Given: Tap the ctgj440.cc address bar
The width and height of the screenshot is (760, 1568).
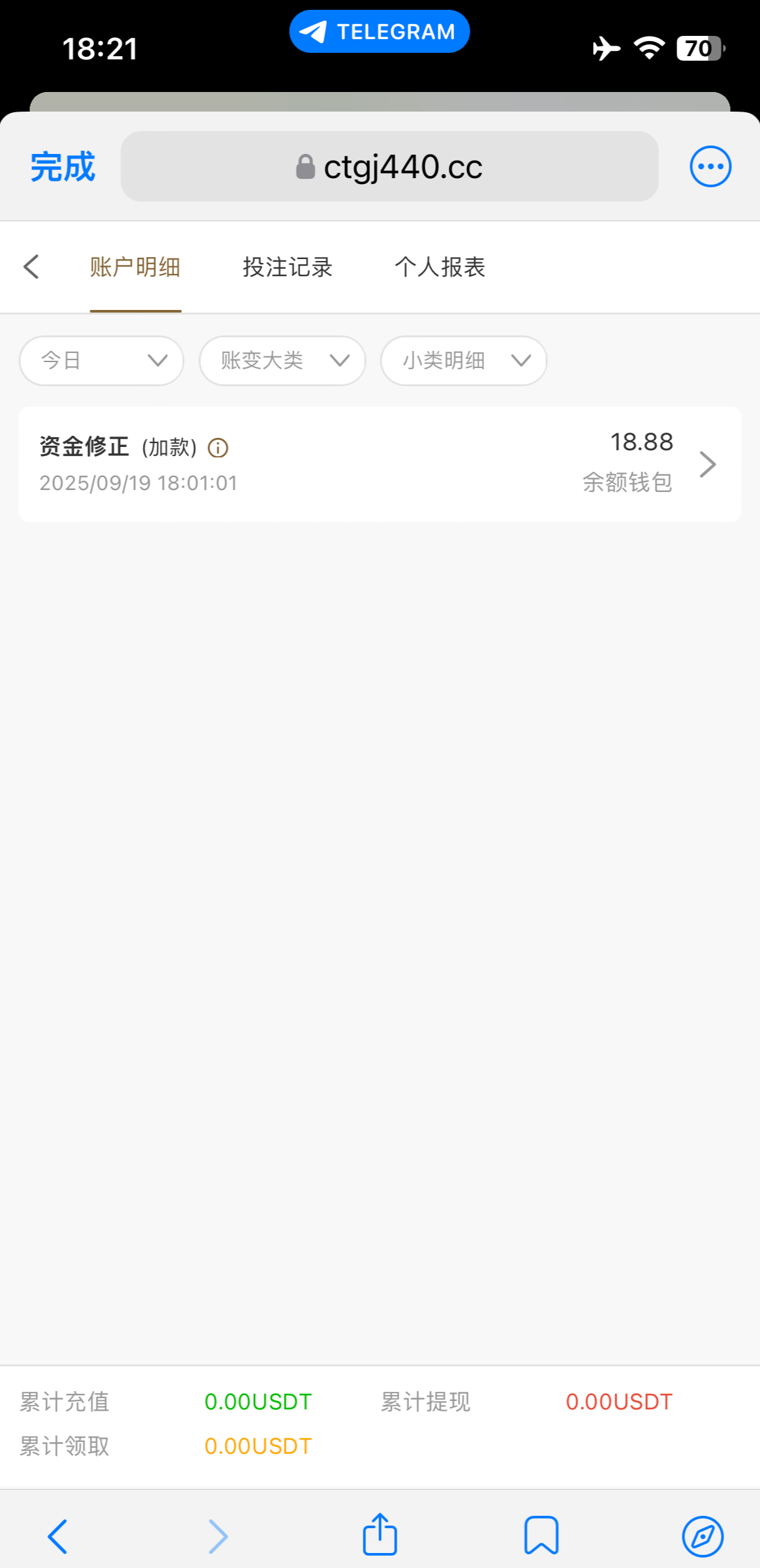Looking at the screenshot, I should coord(389,167).
